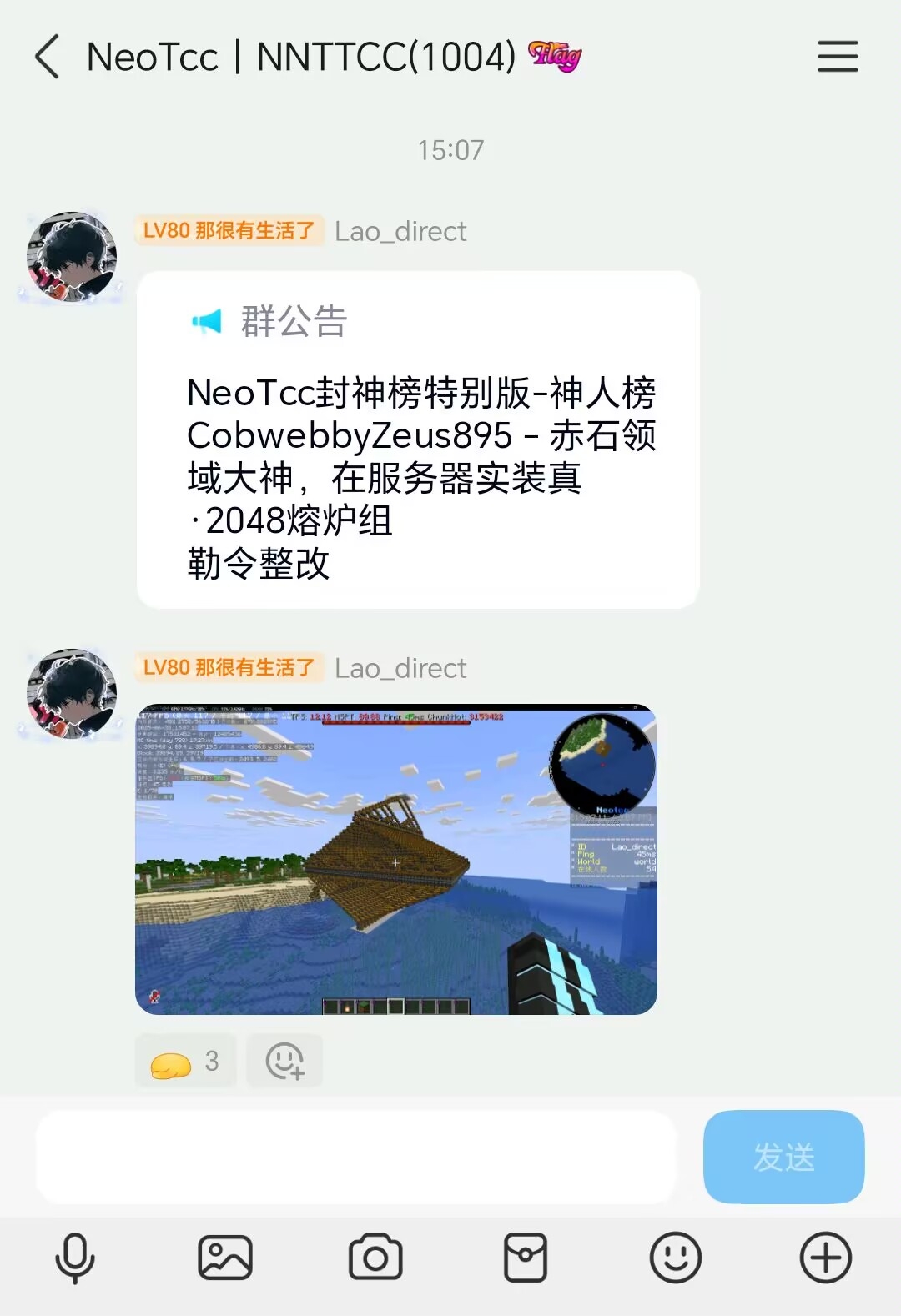Open the 群公告 announcement card
The height and width of the screenshot is (1316, 901).
click(417, 440)
